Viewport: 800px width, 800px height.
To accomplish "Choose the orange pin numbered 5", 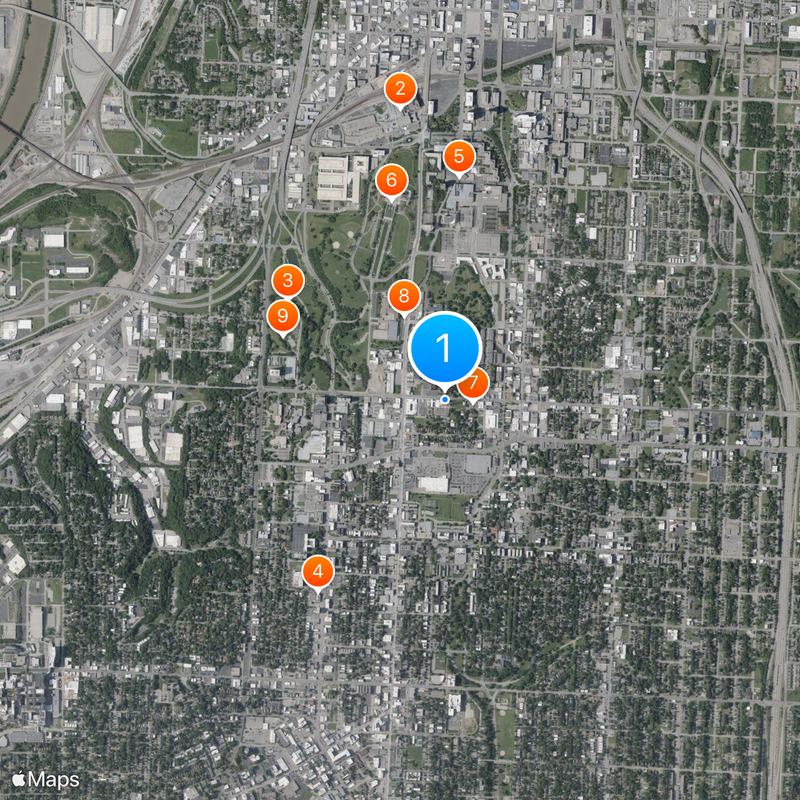I will (x=459, y=156).
